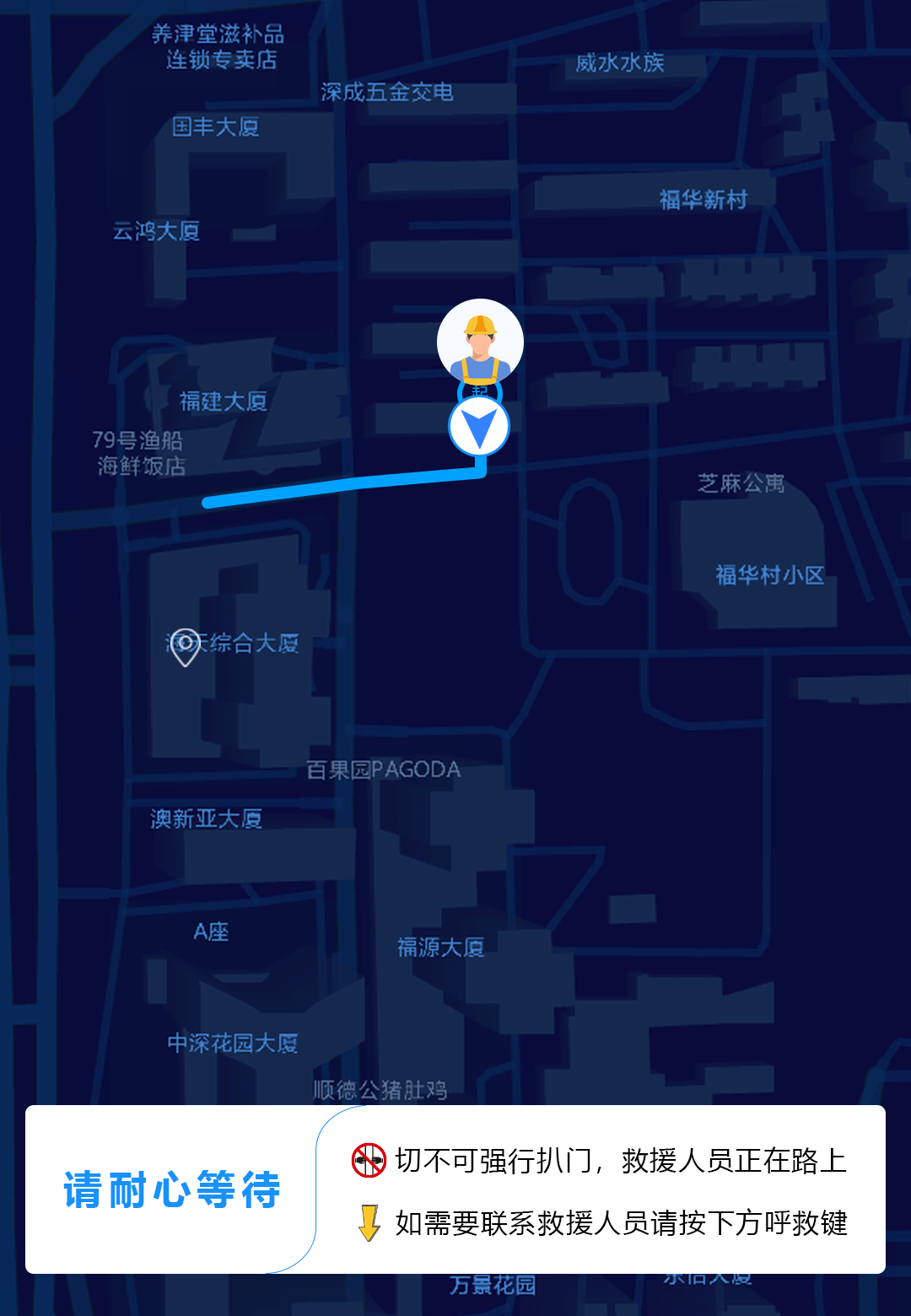The image size is (911, 1316).
Task: Select the circular avatar bubble above the arrow
Action: tap(479, 342)
